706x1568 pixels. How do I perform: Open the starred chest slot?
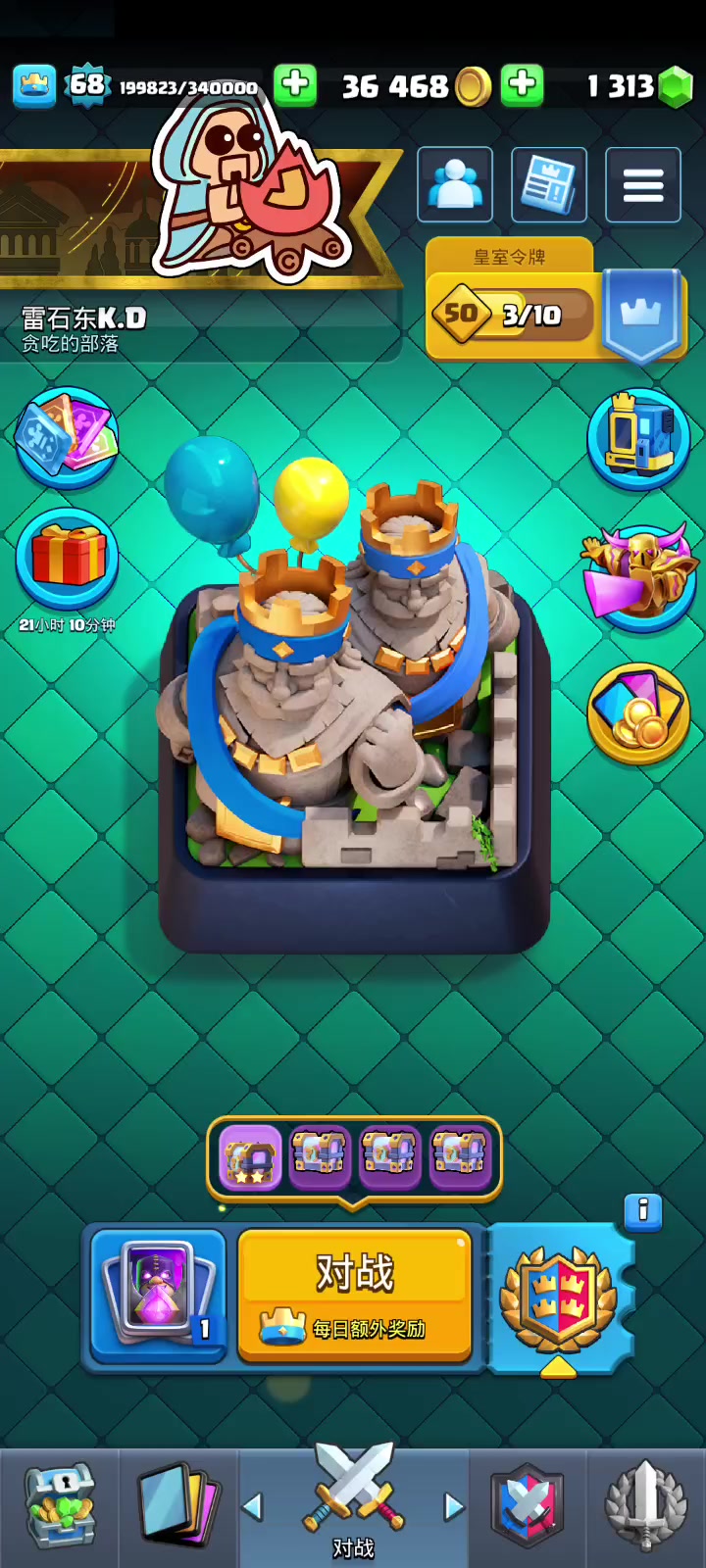click(250, 1157)
